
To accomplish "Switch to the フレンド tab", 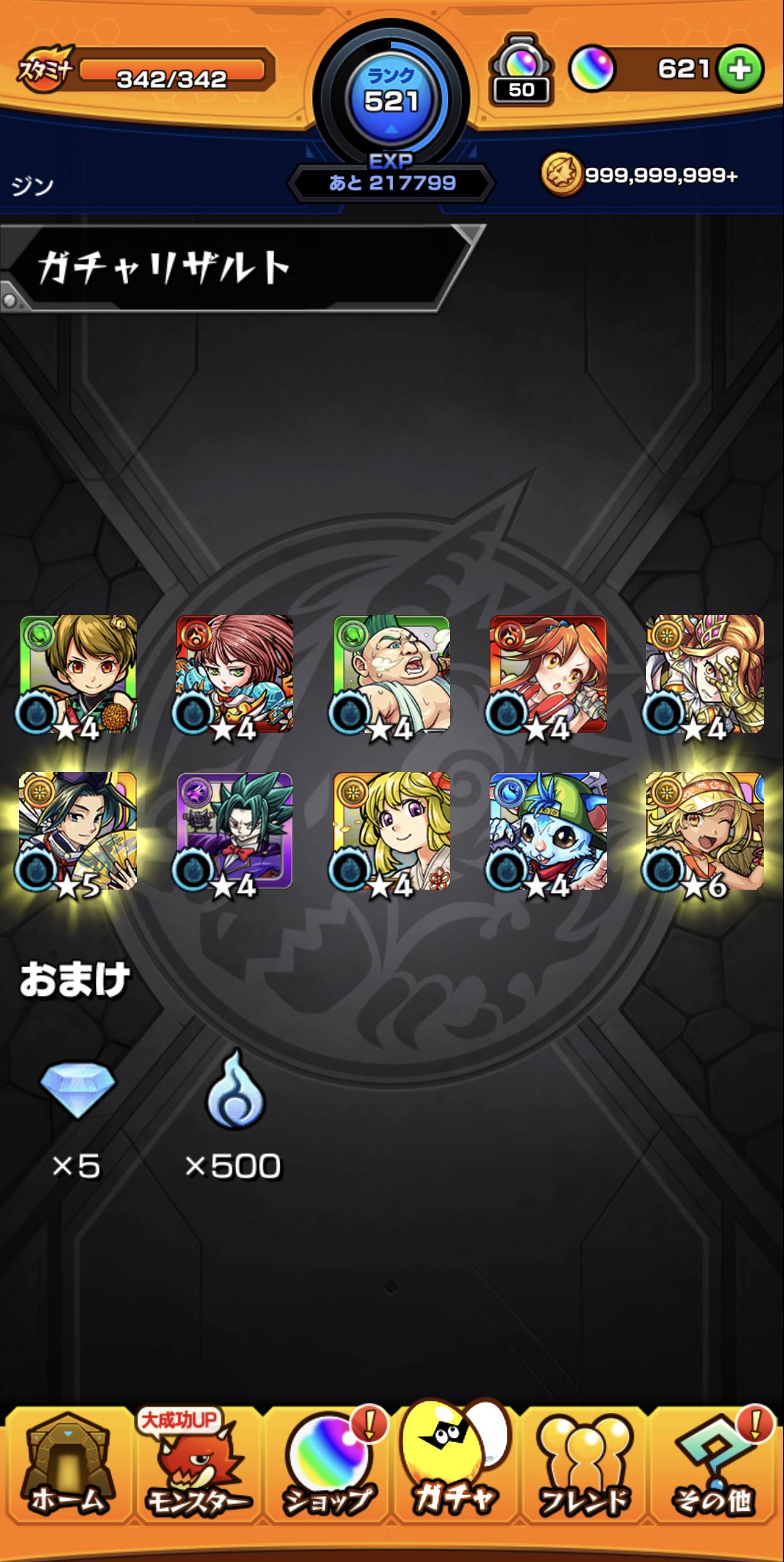I will click(x=584, y=1467).
